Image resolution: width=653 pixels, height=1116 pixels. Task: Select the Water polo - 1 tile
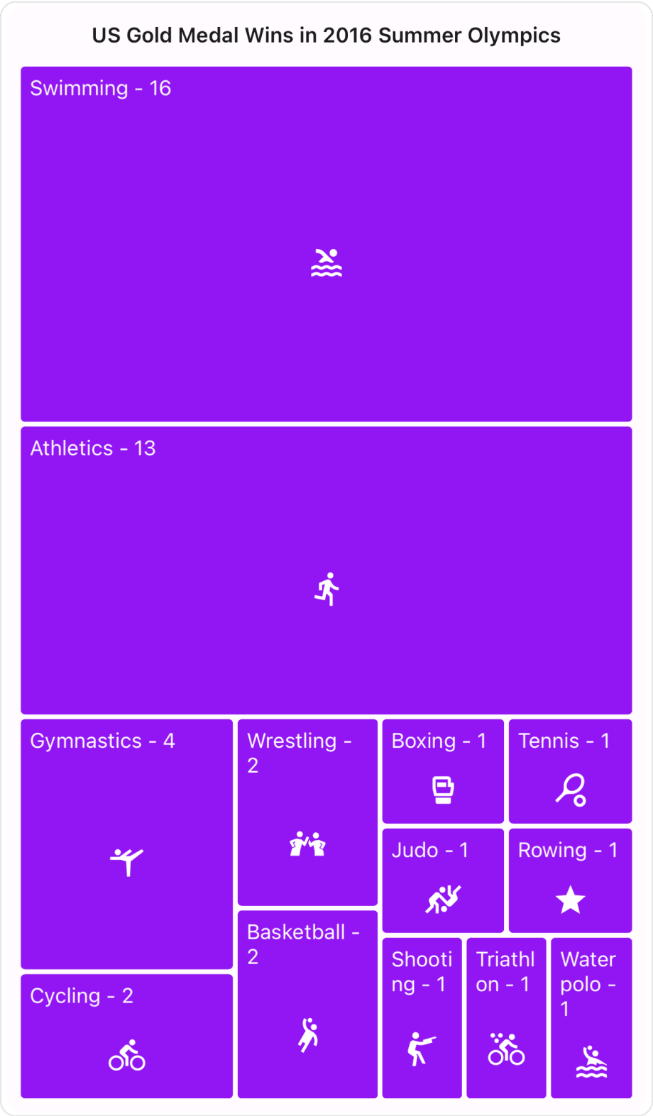point(591,1017)
